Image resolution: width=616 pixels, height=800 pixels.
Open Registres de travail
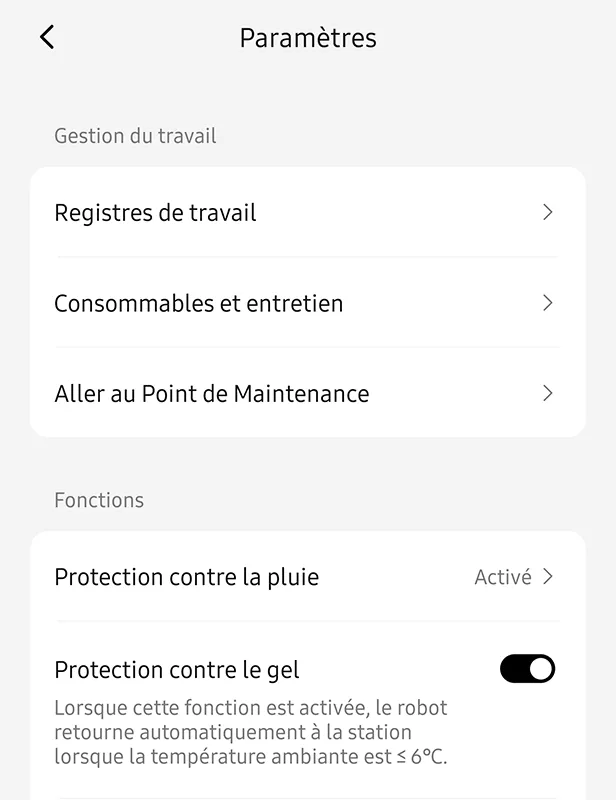click(x=307, y=213)
